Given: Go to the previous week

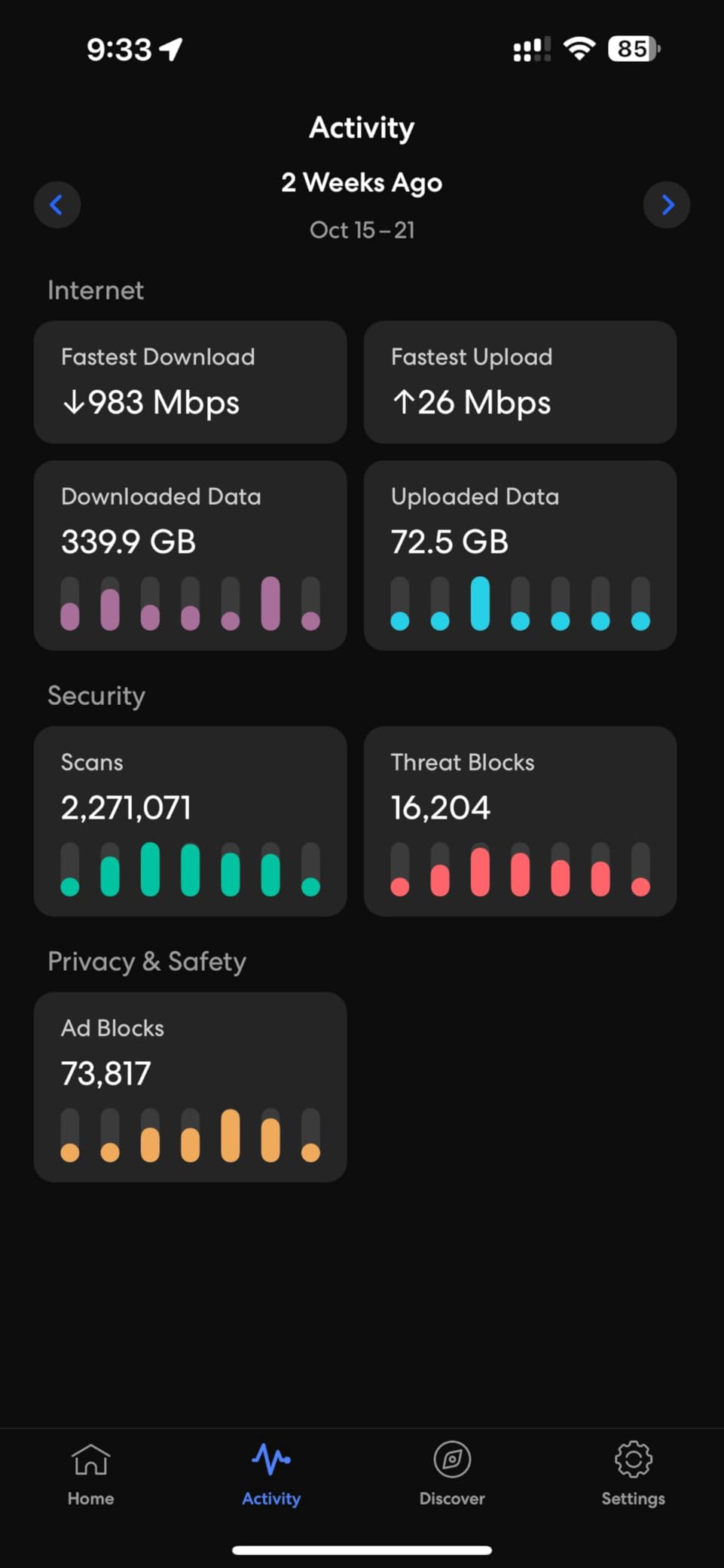Looking at the screenshot, I should pos(57,205).
